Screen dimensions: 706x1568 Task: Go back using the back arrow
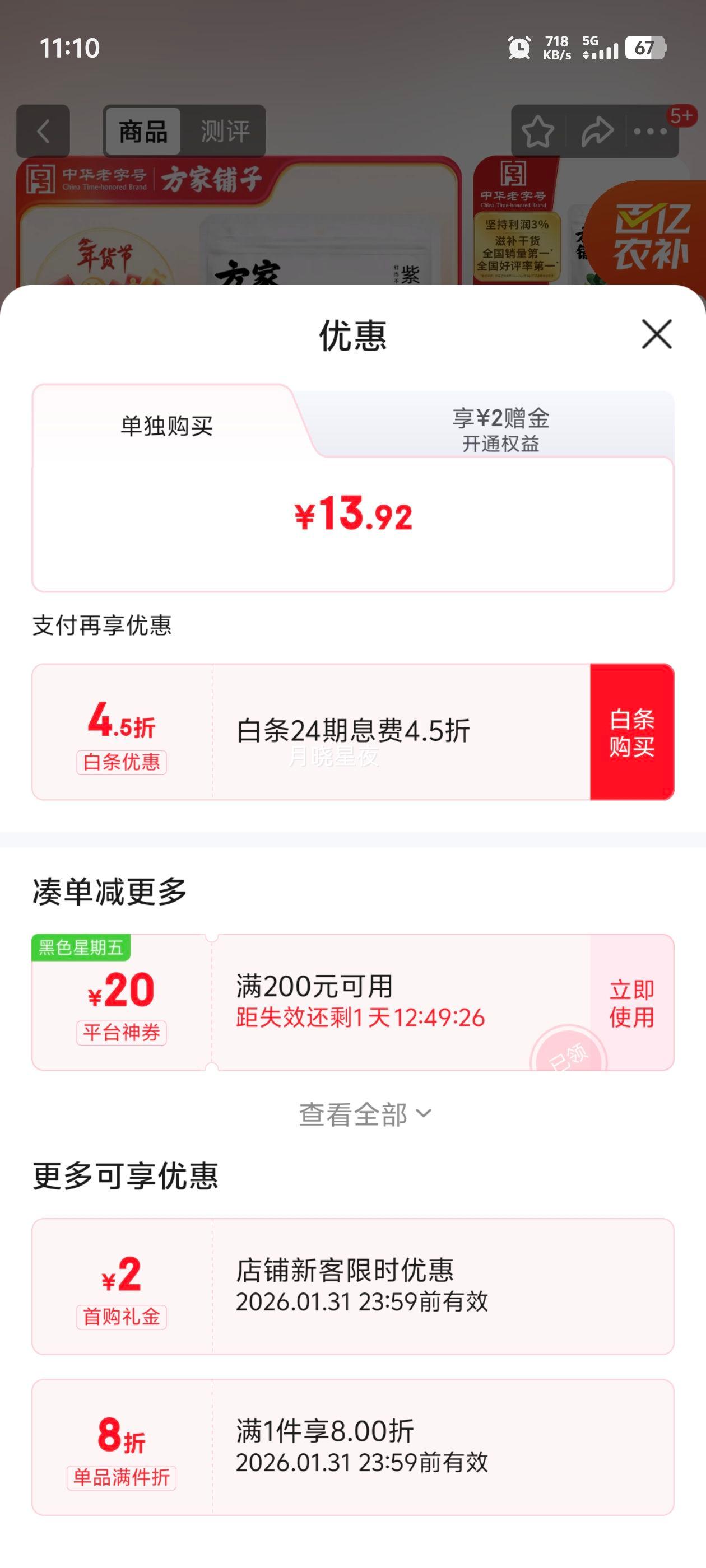point(43,132)
